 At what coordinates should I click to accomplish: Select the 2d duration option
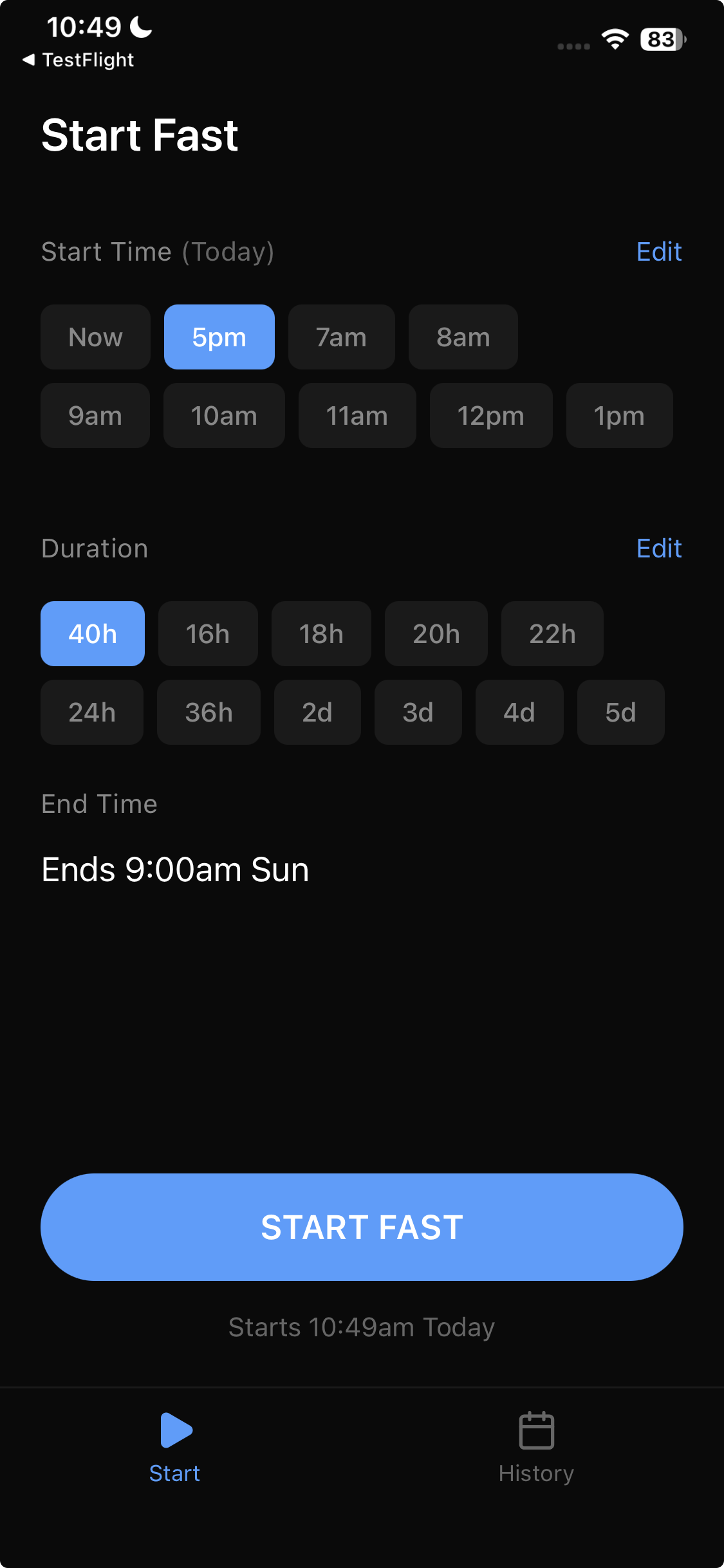click(x=317, y=712)
